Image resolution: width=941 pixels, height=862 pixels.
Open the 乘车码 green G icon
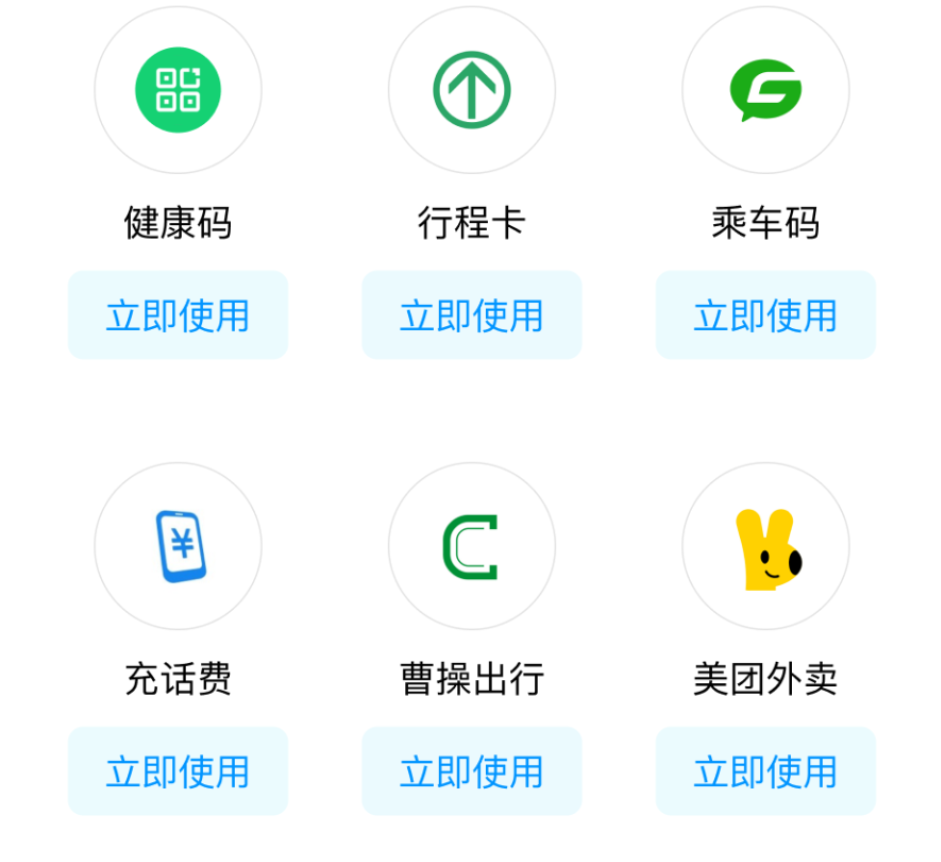[x=765, y=90]
